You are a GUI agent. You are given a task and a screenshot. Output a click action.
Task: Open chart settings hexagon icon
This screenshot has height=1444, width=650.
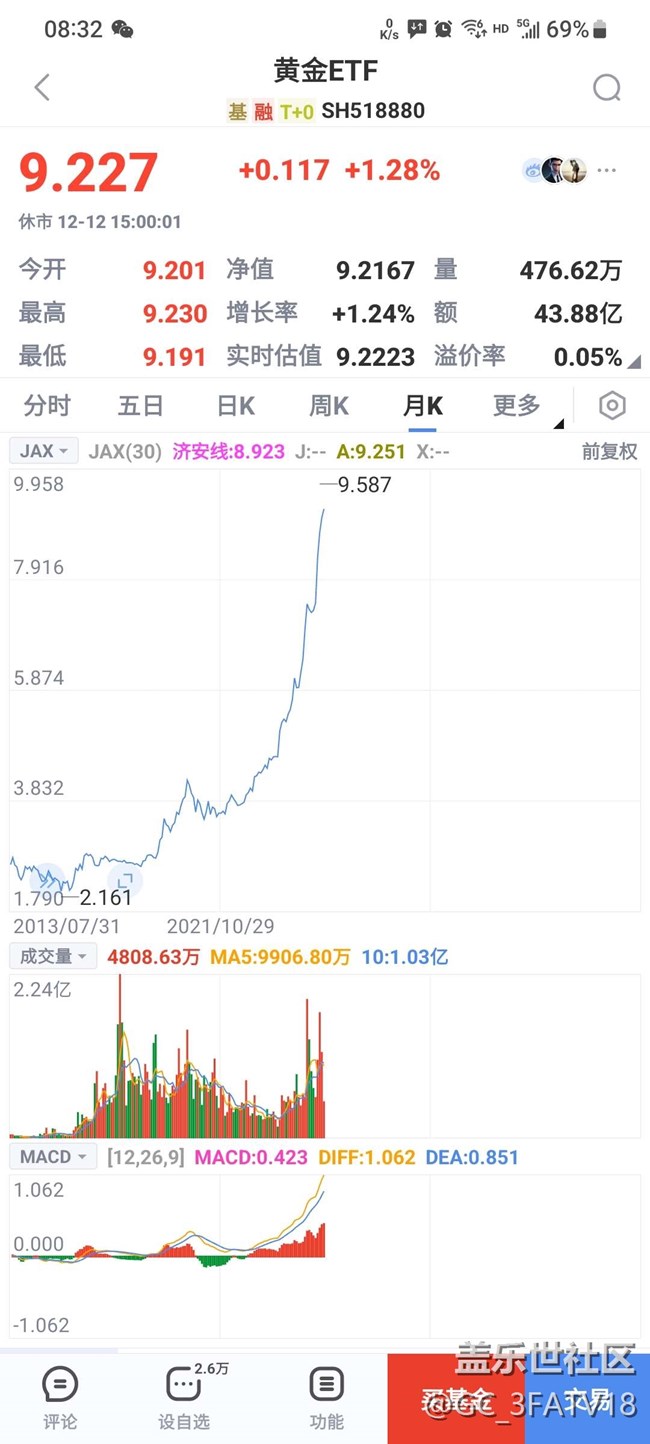coord(612,406)
